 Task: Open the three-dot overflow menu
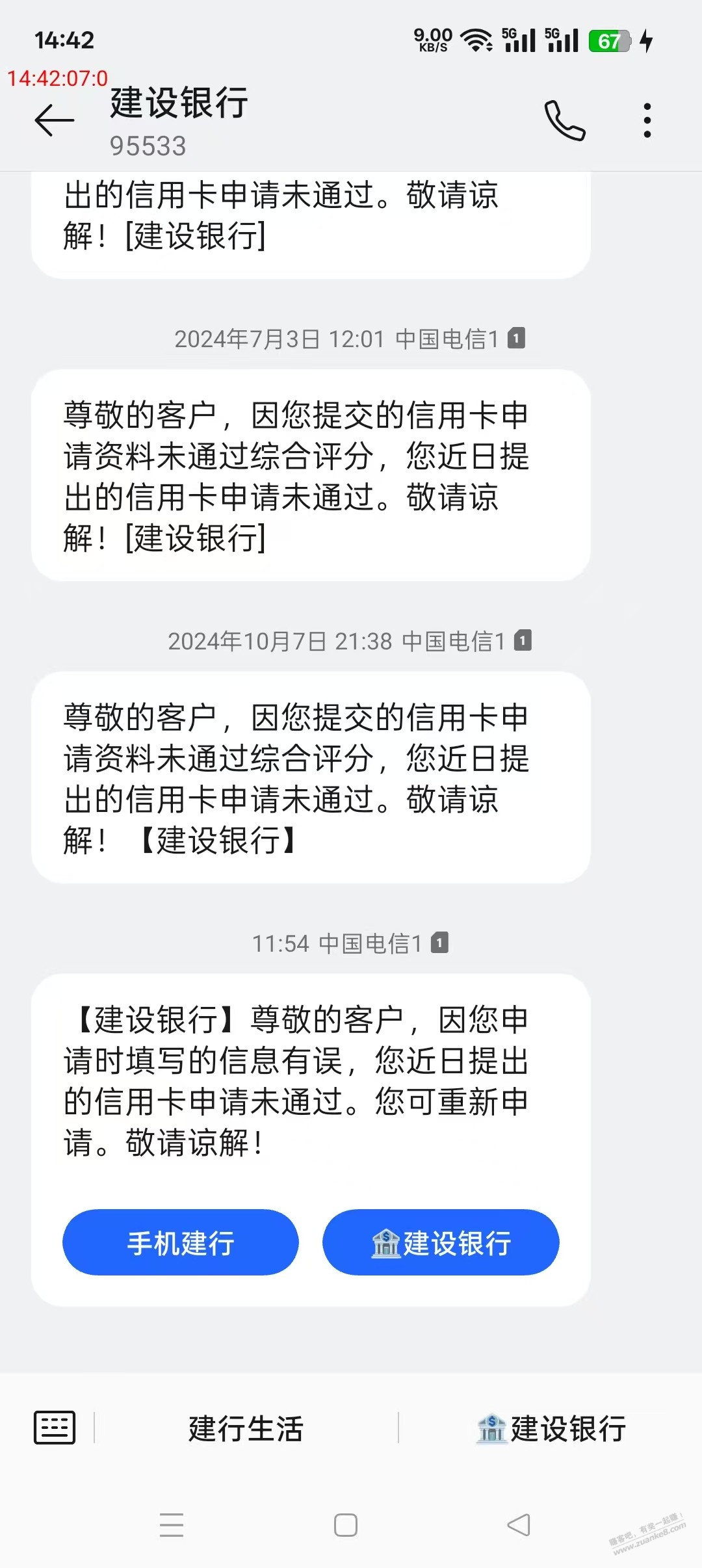(647, 121)
